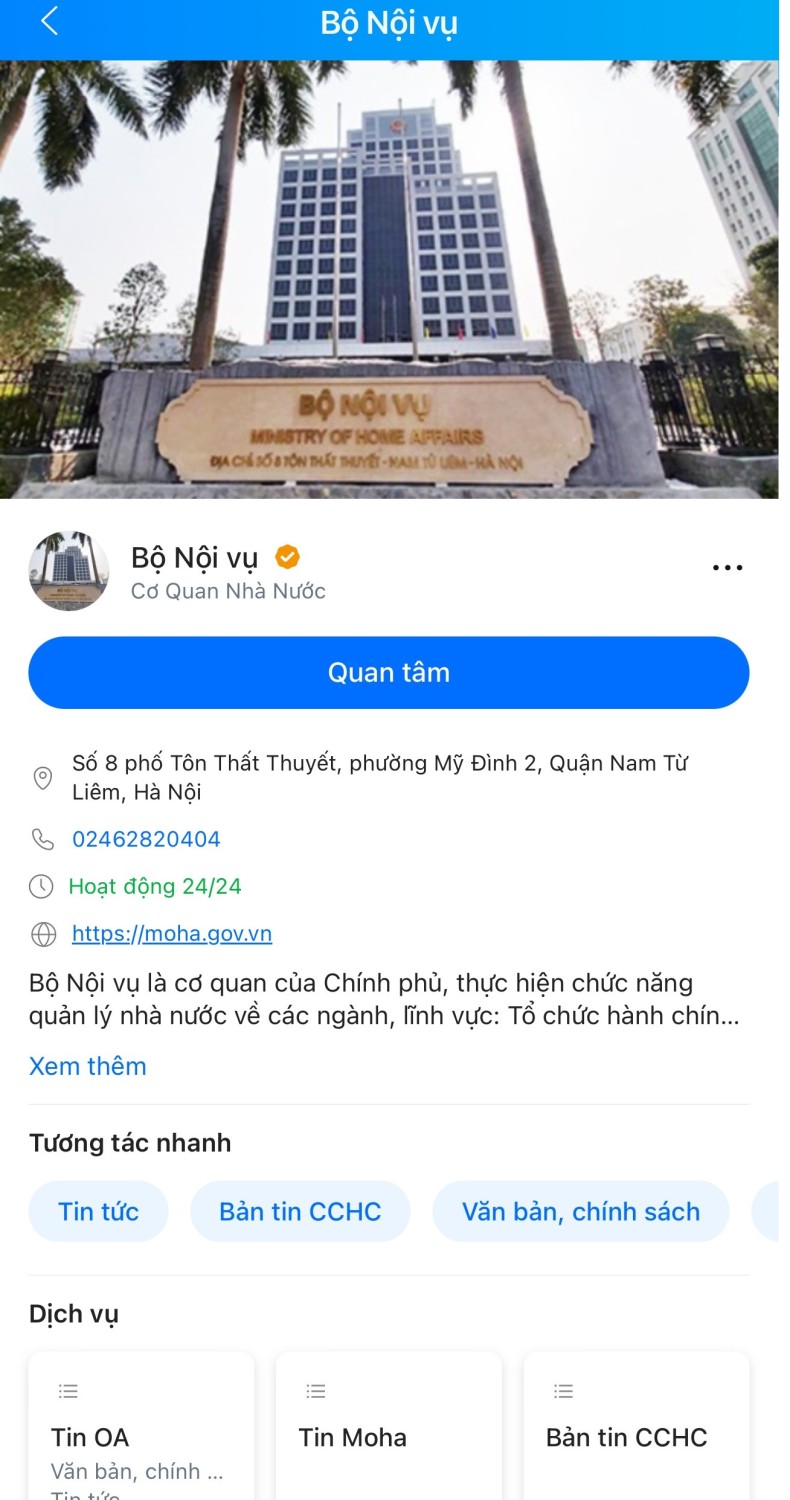Open the moha.gov.vn website link
790x1500 pixels.
172,934
